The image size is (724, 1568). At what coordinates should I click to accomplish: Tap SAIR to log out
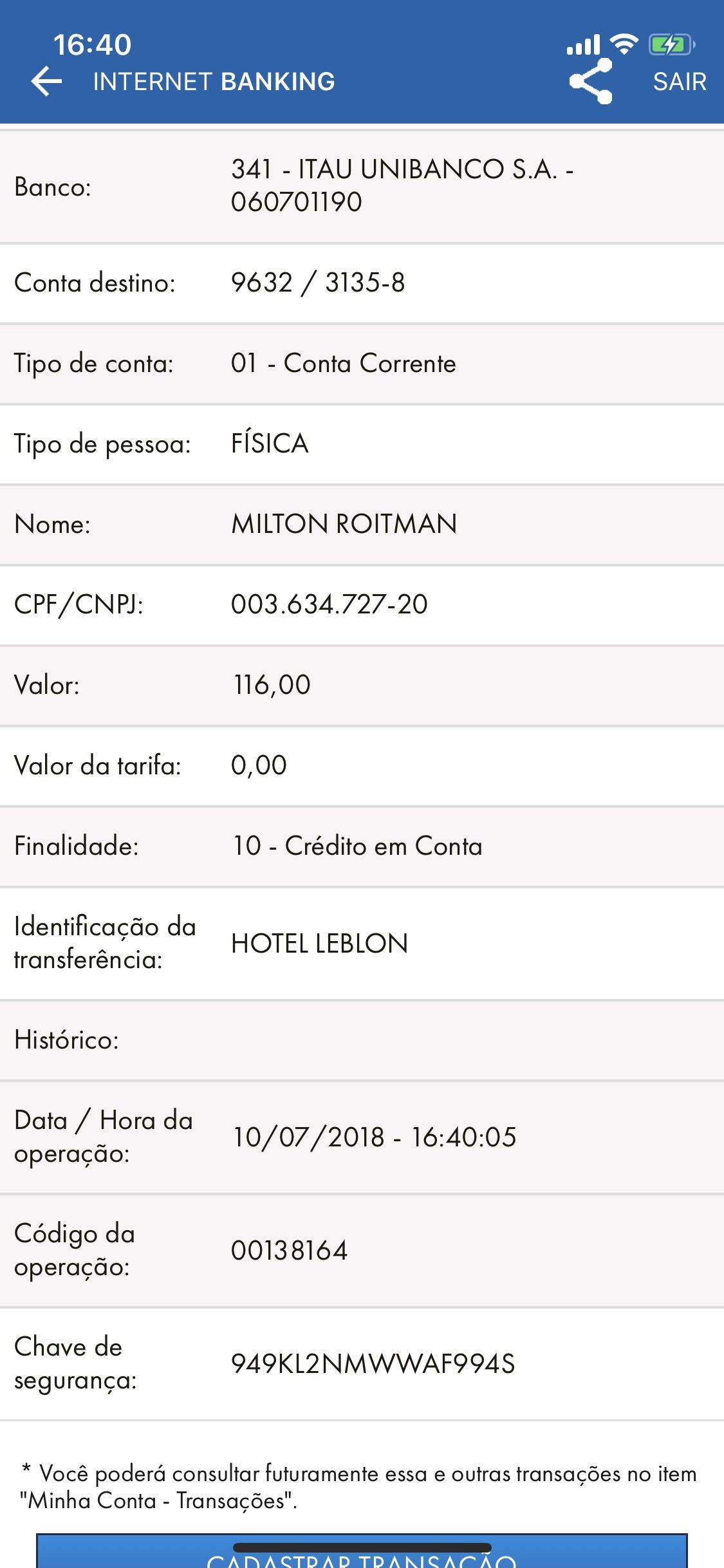(680, 82)
